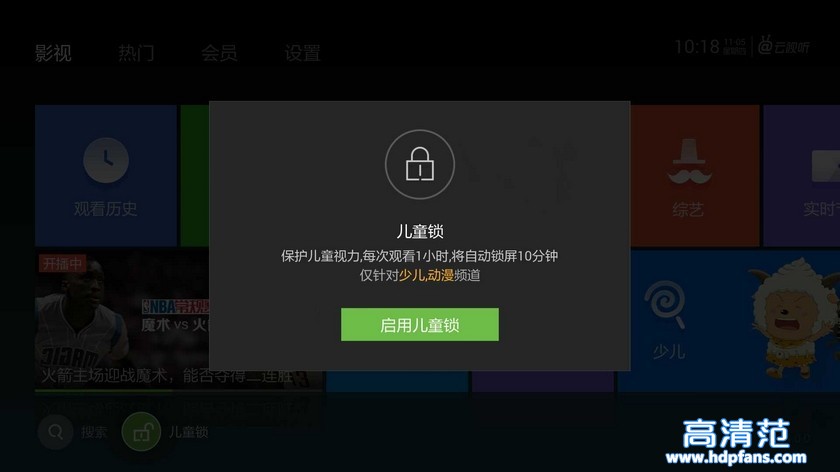Open the 综艺 category tile

click(x=688, y=176)
